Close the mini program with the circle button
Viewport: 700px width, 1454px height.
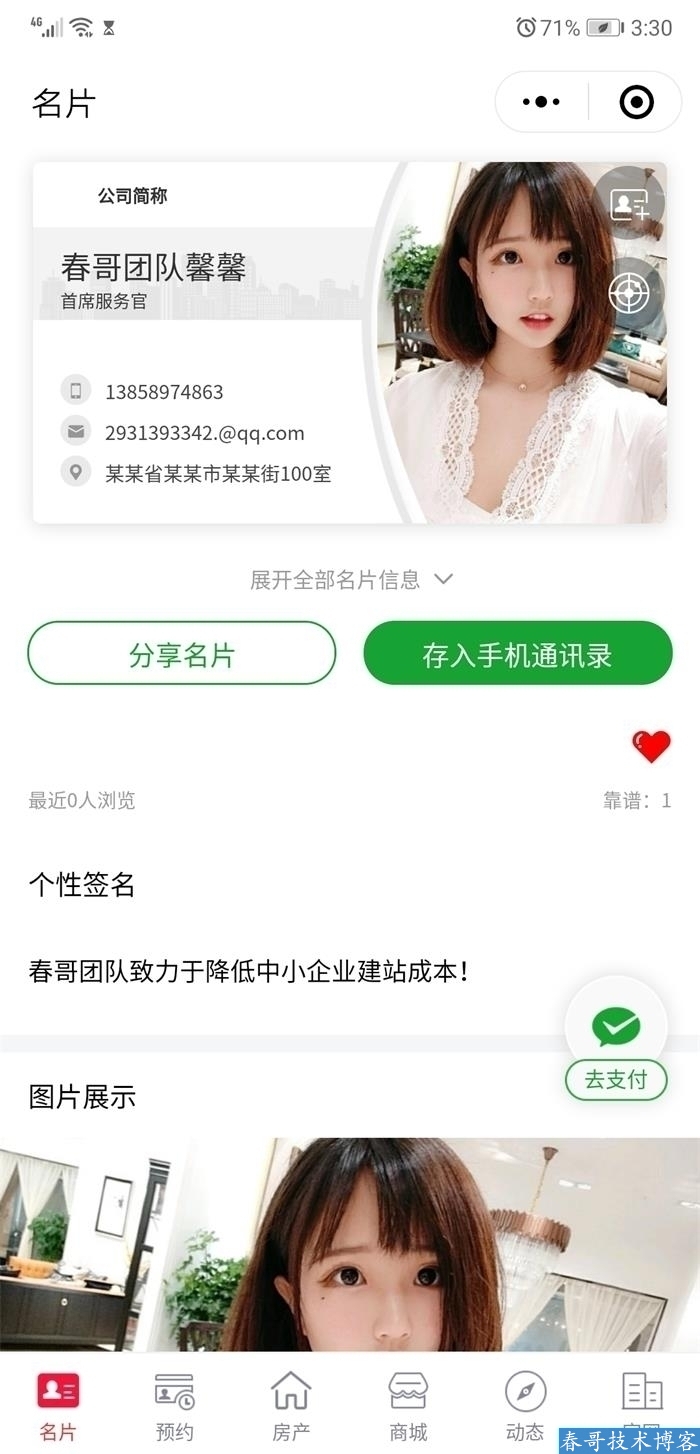pyautogui.click(x=636, y=102)
